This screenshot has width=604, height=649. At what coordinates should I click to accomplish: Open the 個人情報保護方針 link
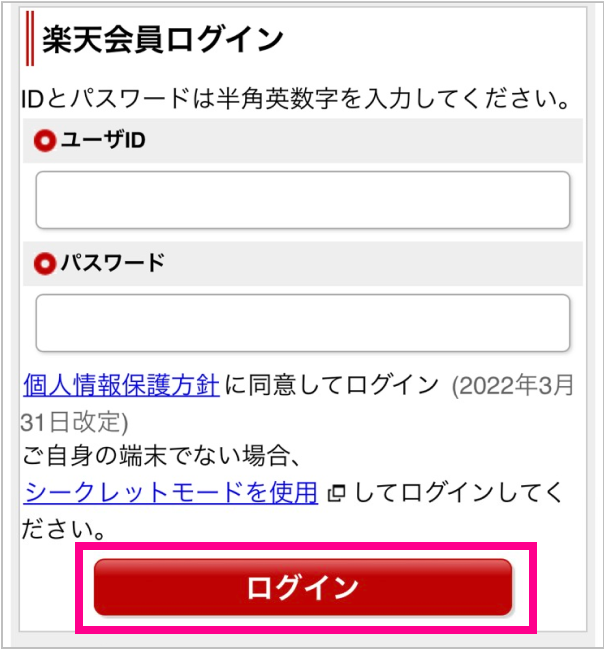pos(121,384)
